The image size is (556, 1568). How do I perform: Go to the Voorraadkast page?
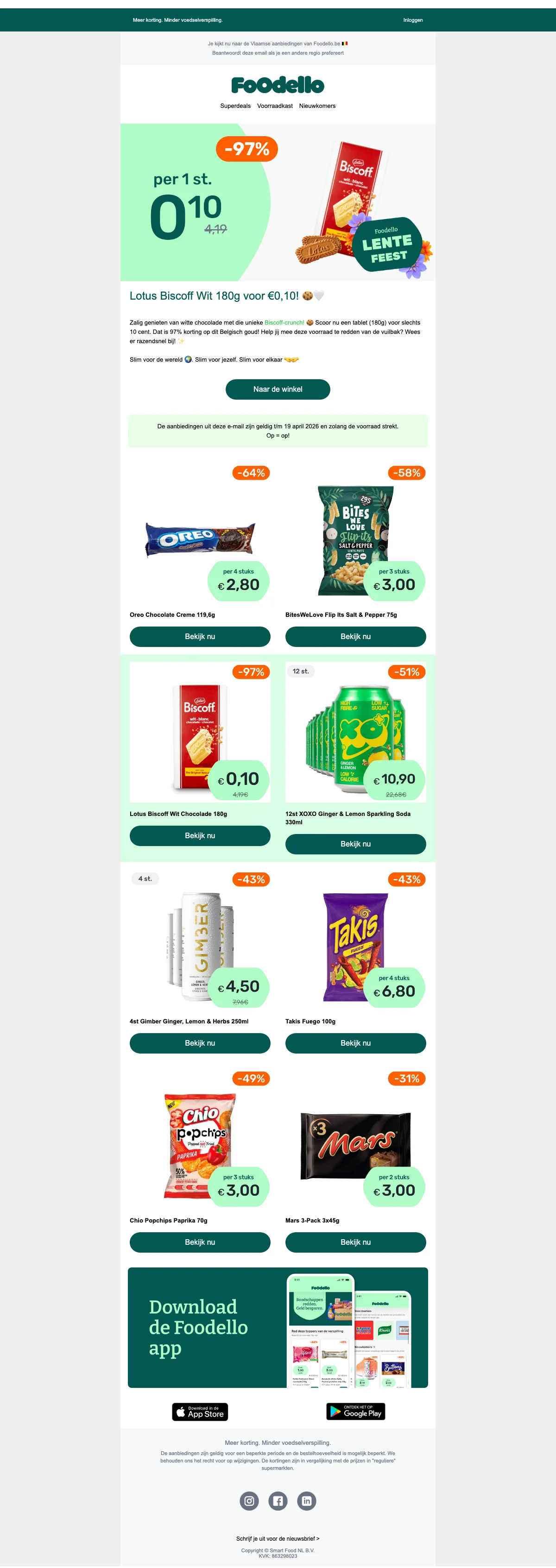[x=275, y=106]
